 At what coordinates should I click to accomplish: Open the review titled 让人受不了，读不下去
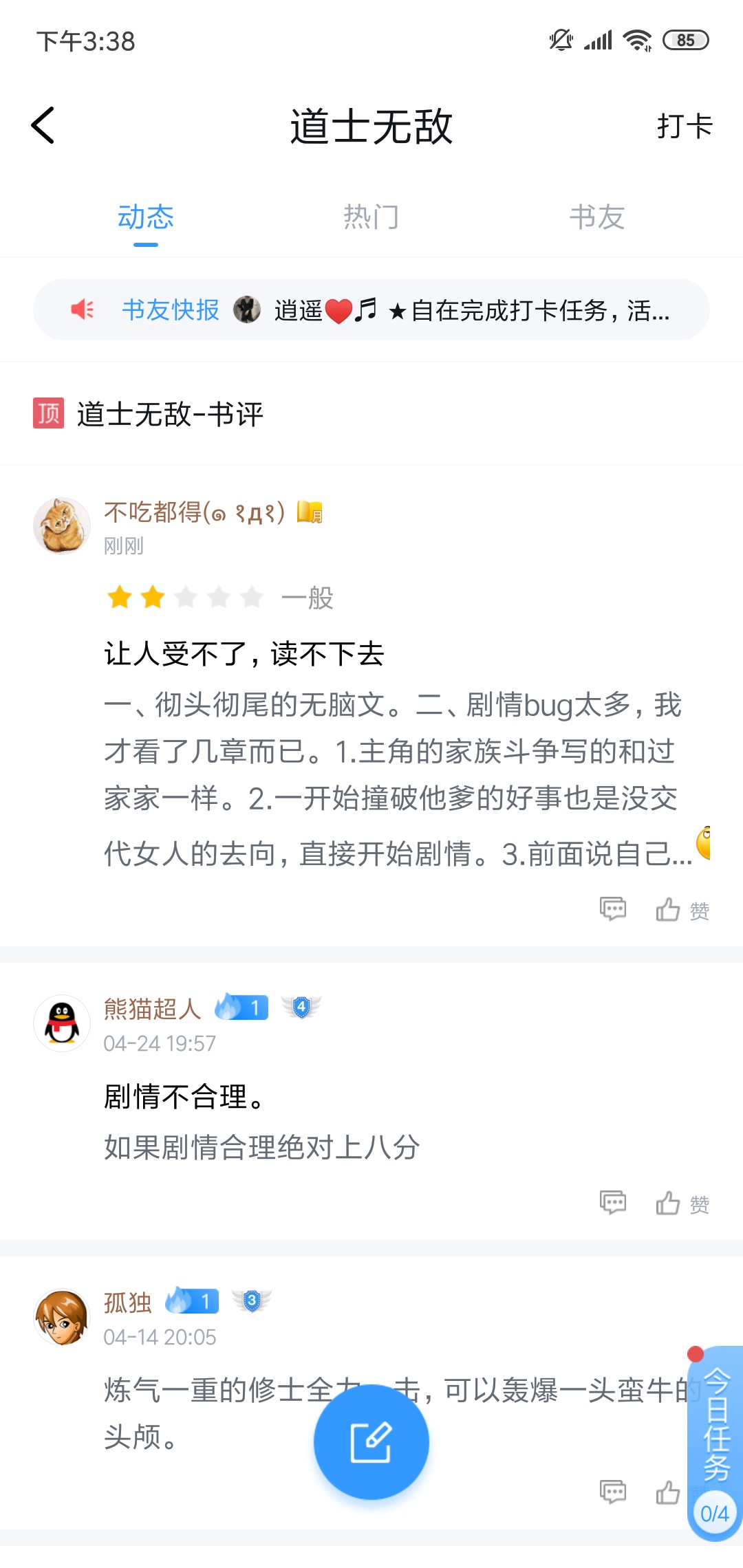[244, 653]
